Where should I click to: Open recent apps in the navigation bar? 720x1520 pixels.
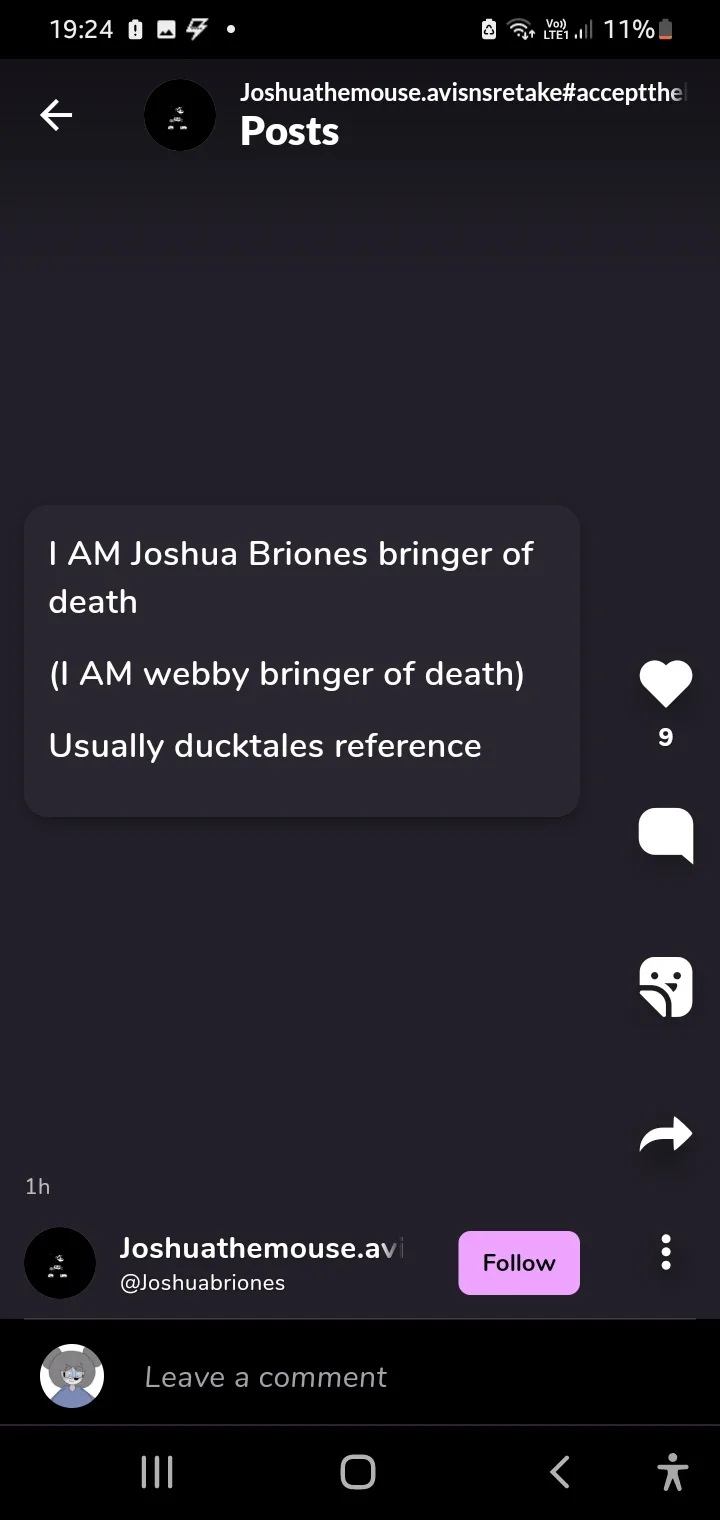(x=157, y=1472)
